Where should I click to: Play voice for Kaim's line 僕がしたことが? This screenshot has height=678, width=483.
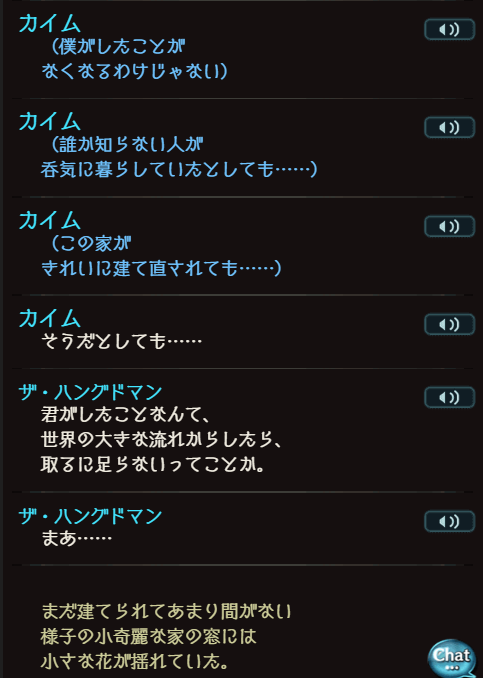click(449, 29)
